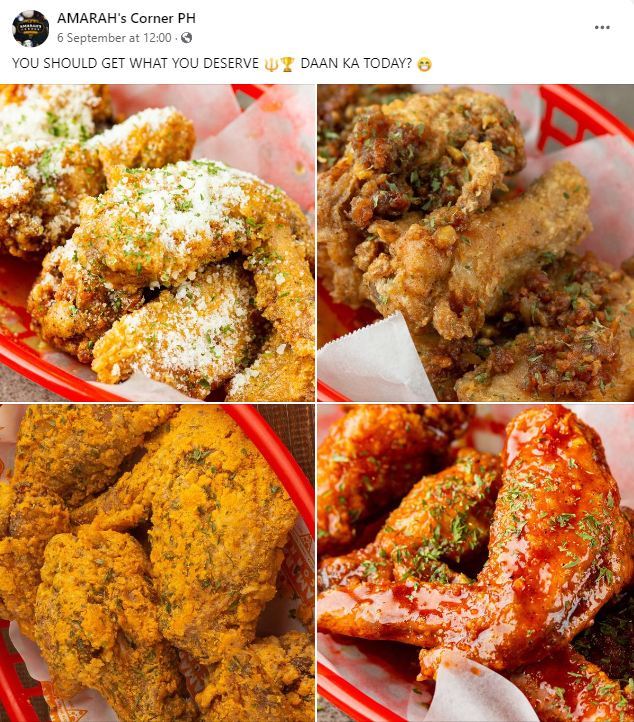
Task: Open the 6 September at 12:00 timestamp
Action: (x=115, y=38)
